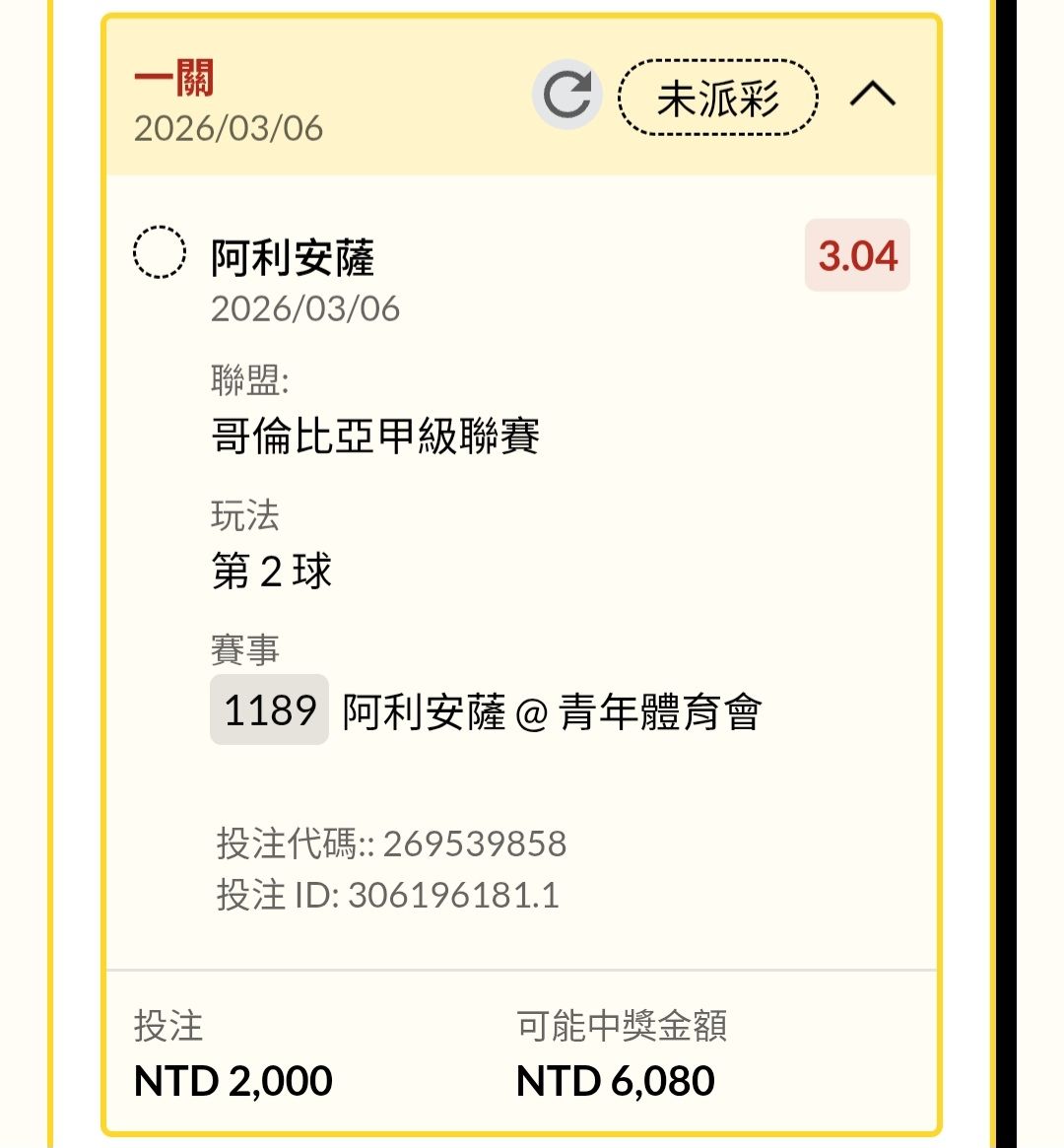Refresh the bet status

point(566,95)
